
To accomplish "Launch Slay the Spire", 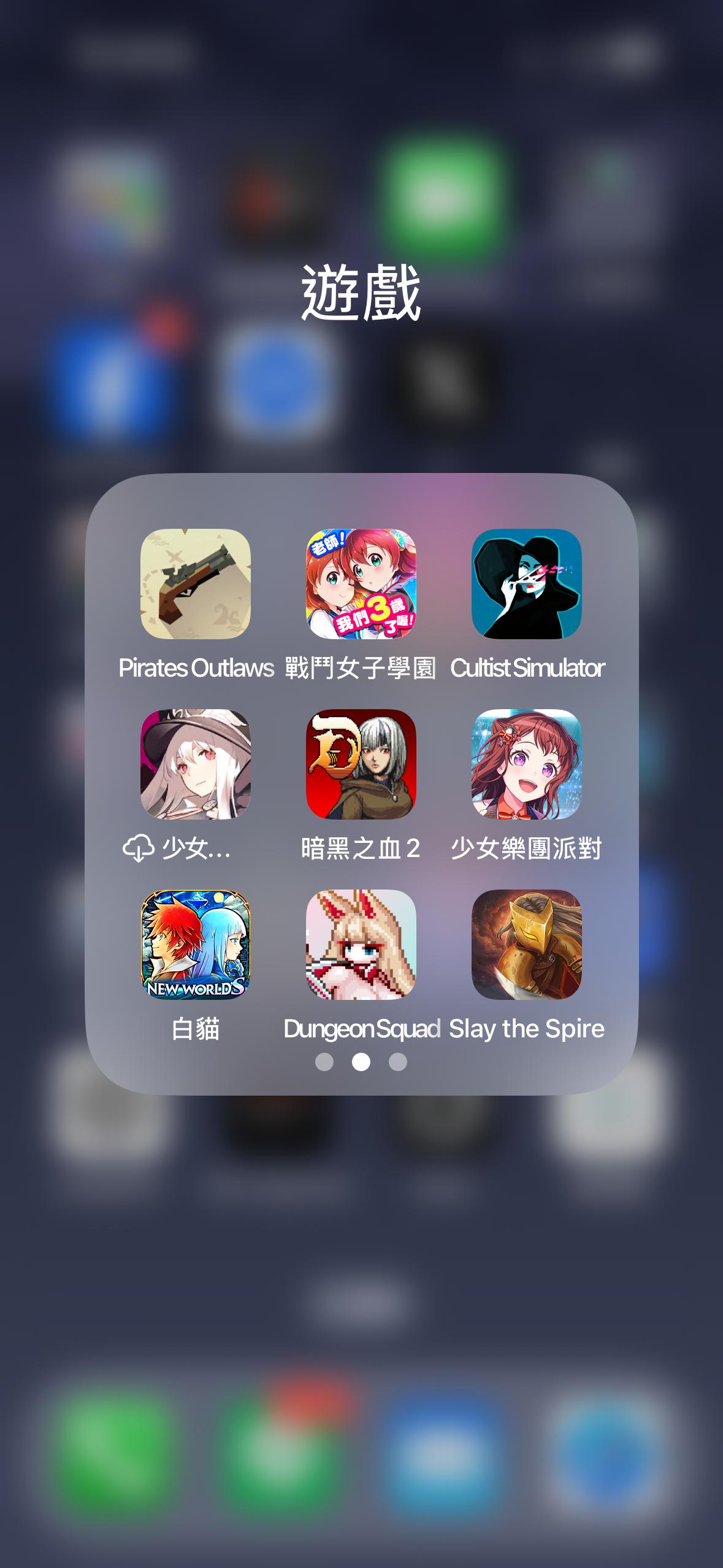I will [526, 944].
